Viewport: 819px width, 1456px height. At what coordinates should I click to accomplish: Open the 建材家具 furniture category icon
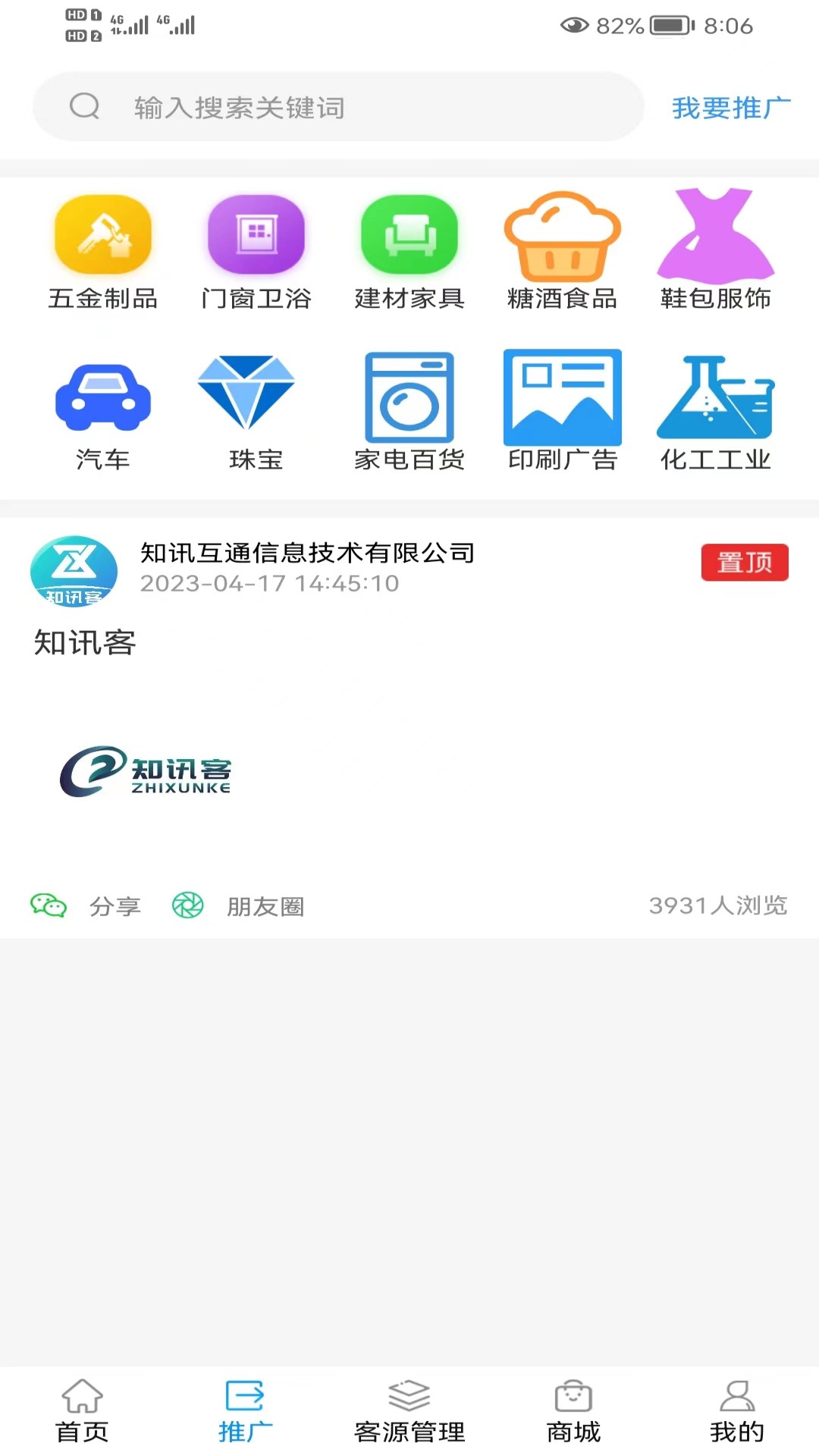click(409, 235)
